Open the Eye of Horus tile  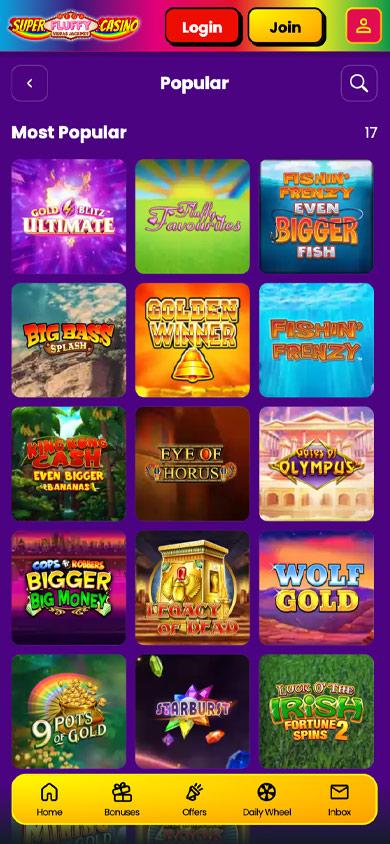tap(193, 464)
